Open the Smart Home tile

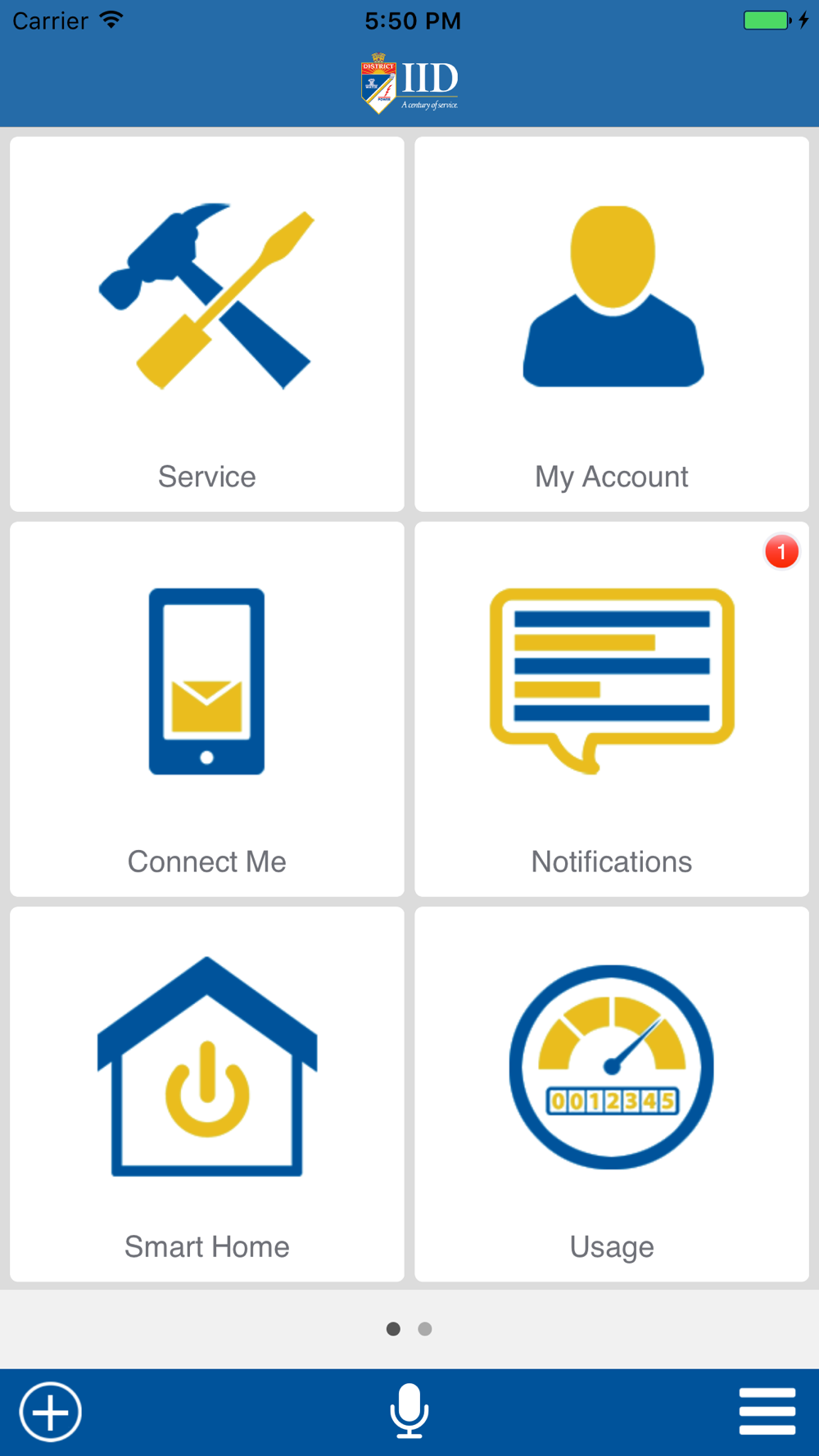point(207,1094)
